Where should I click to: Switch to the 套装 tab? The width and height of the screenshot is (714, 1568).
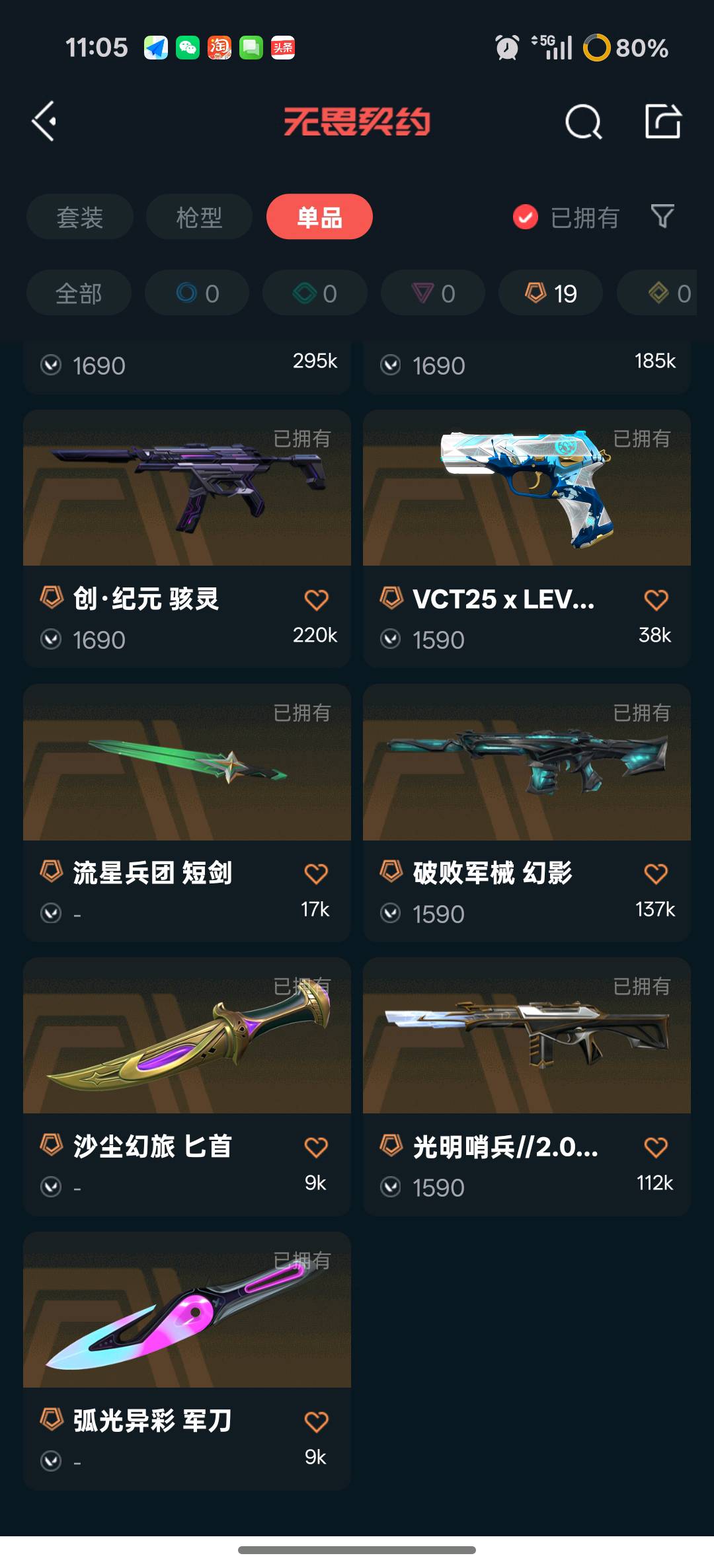coord(80,217)
